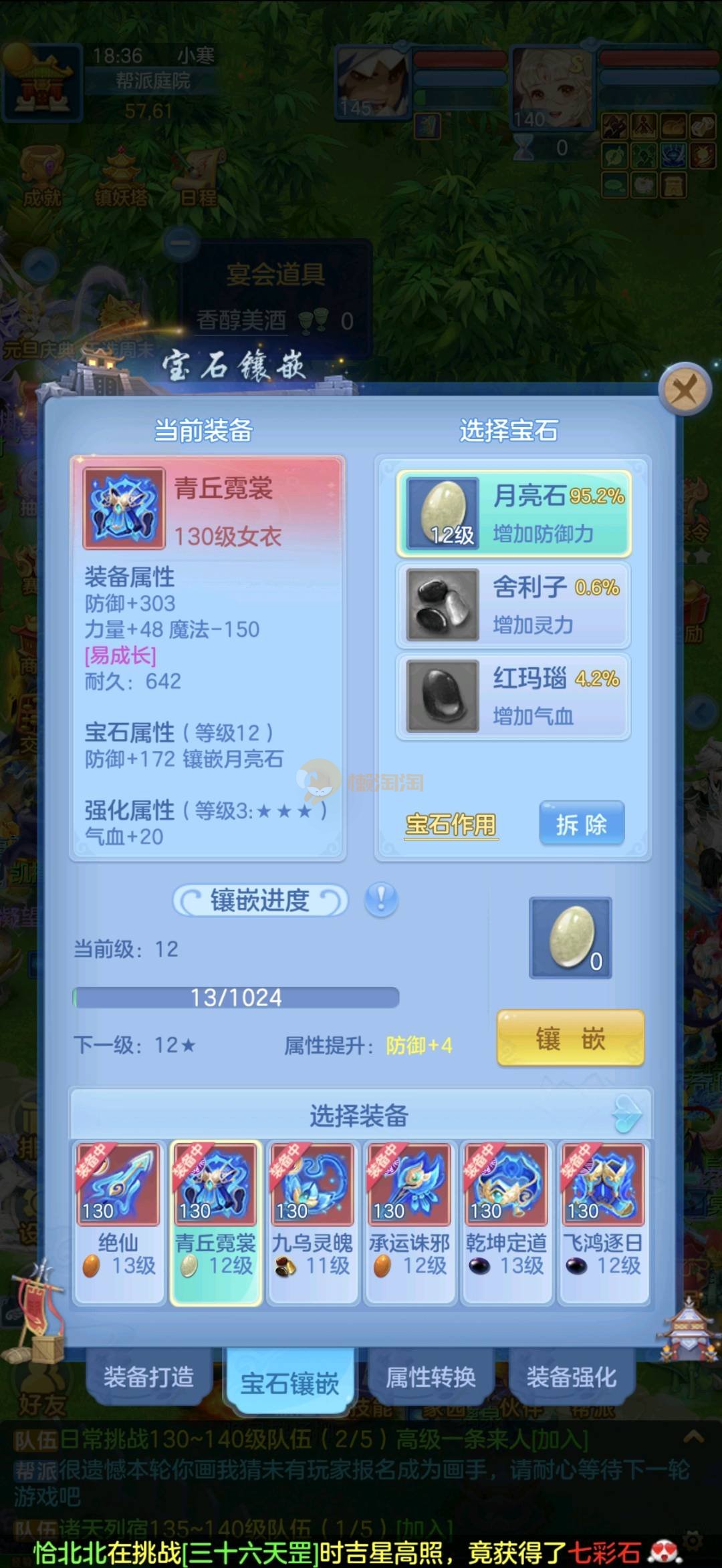Select the 月亮石 gem
The width and height of the screenshot is (722, 1568).
coord(513,514)
